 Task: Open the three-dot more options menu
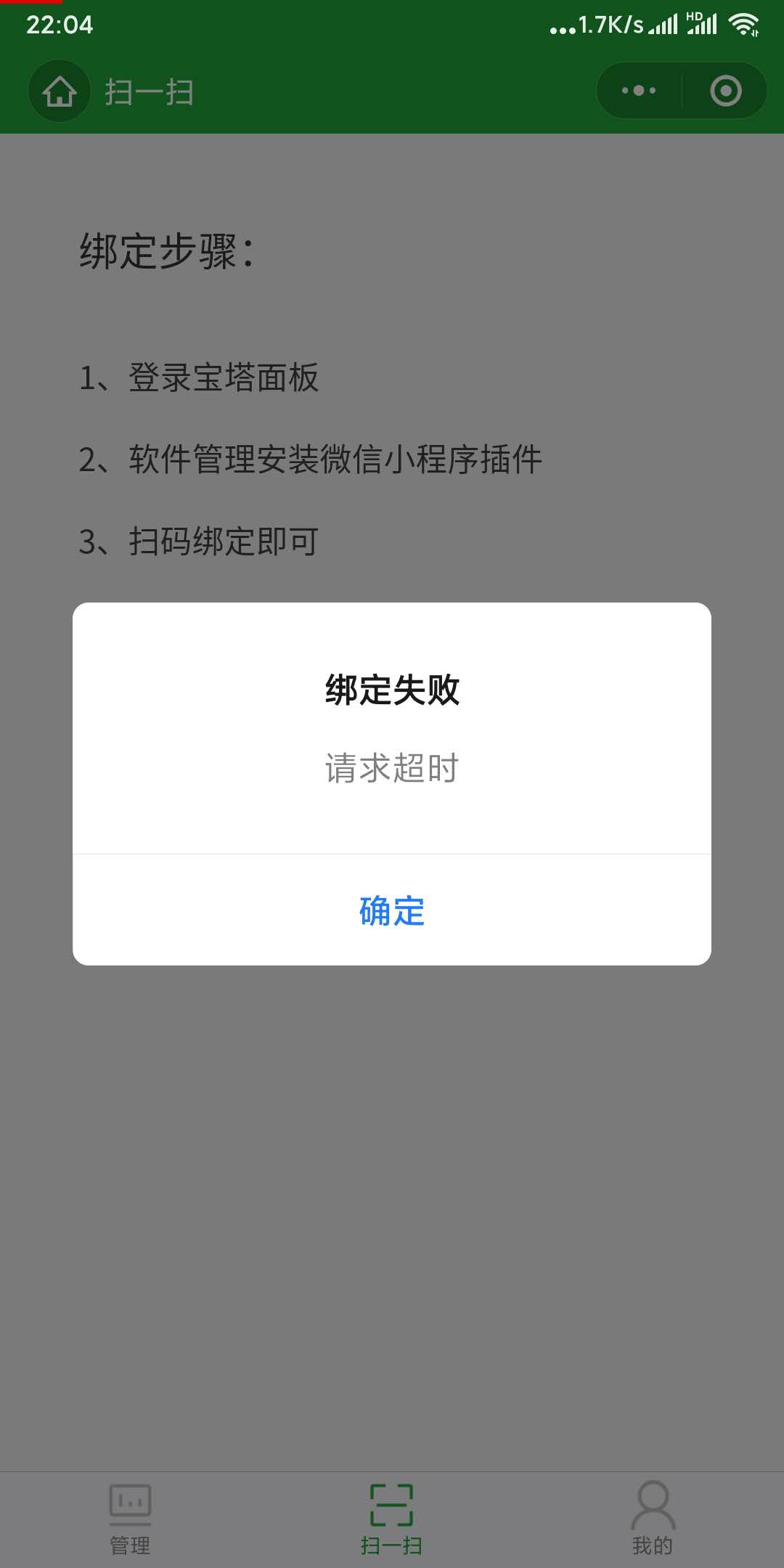[637, 91]
